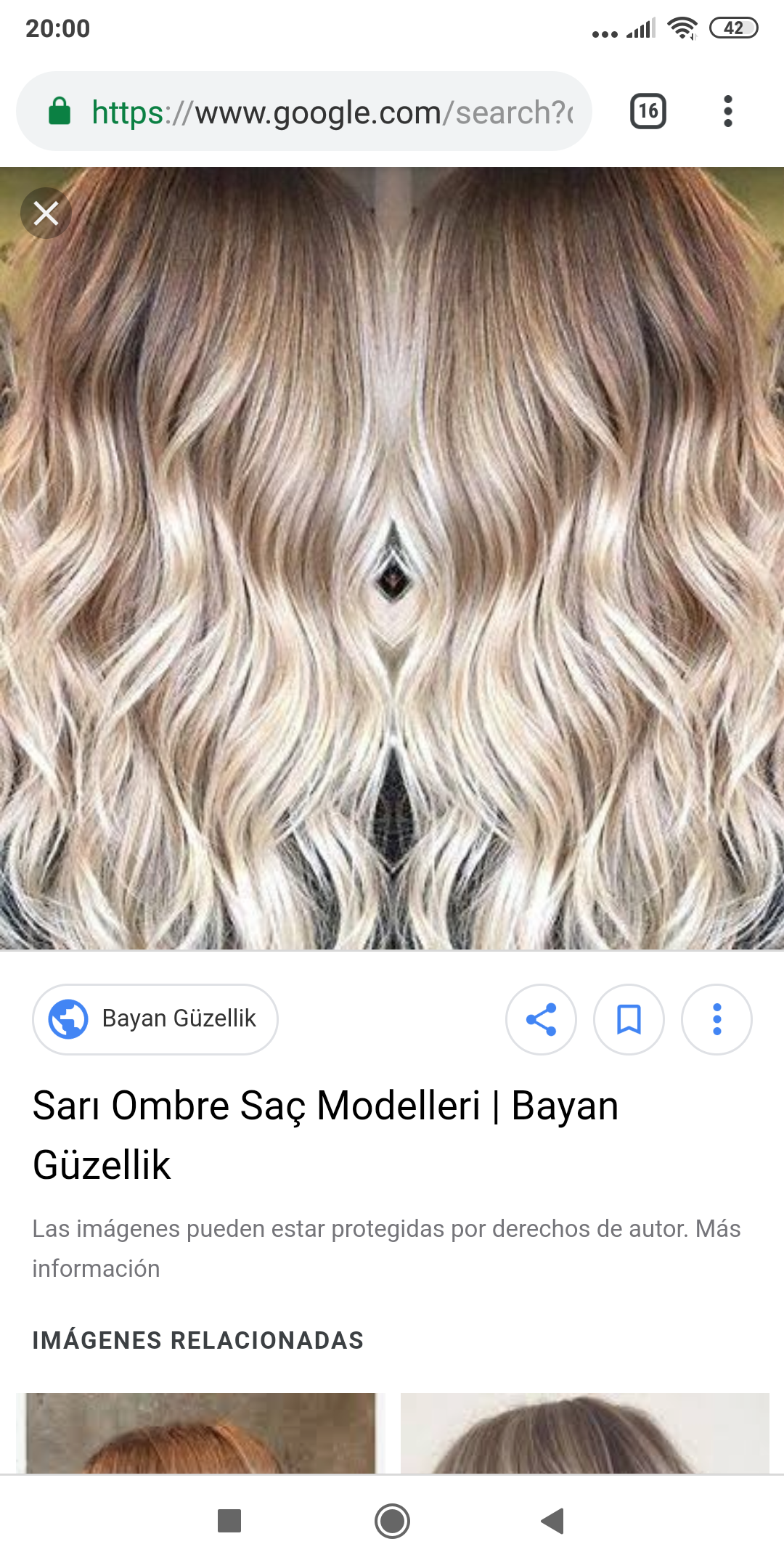Open more options for this image
Screen dimensions: 784x1568
click(716, 1019)
